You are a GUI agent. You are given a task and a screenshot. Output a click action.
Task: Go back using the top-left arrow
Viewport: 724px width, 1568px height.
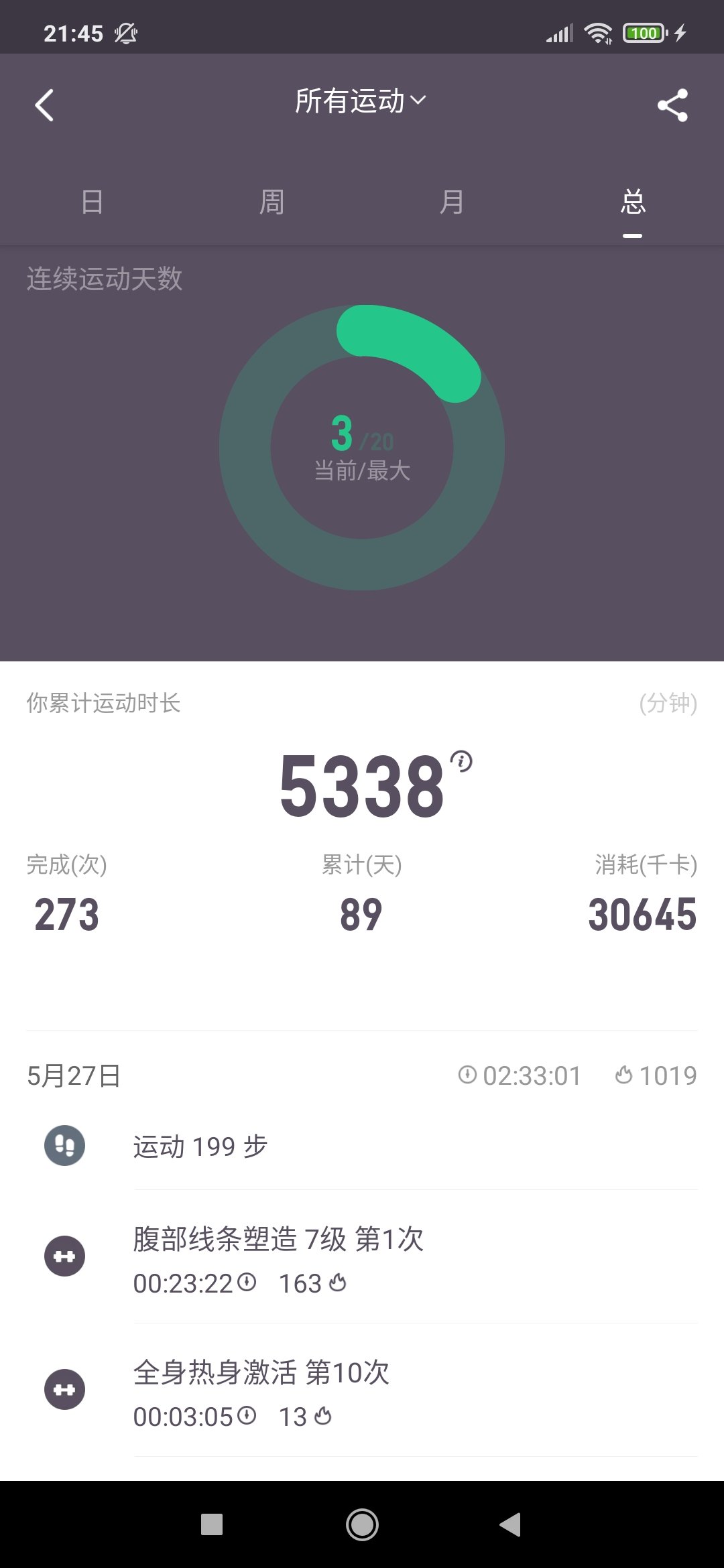(44, 105)
